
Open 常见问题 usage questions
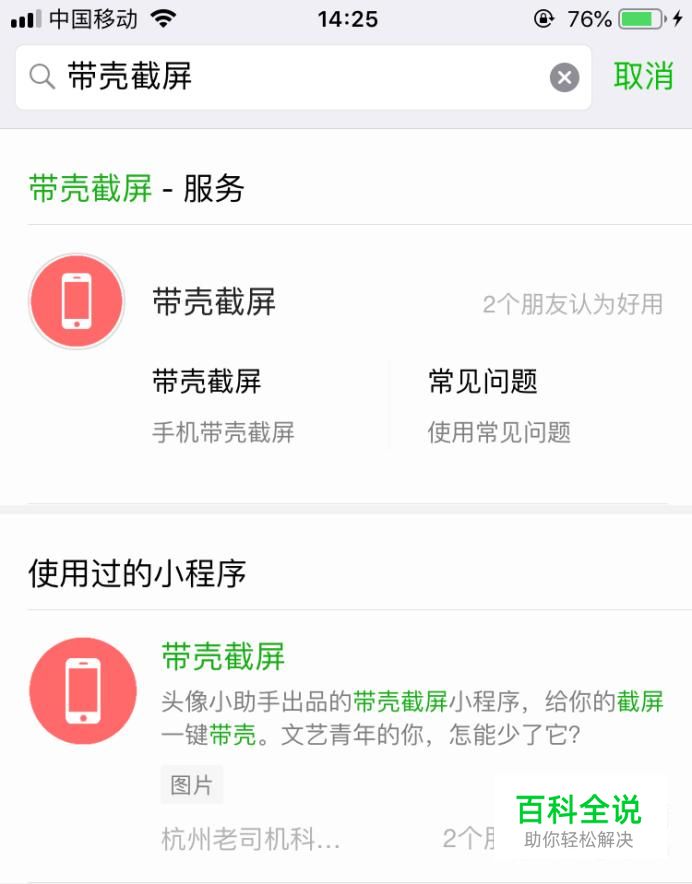coord(499,406)
